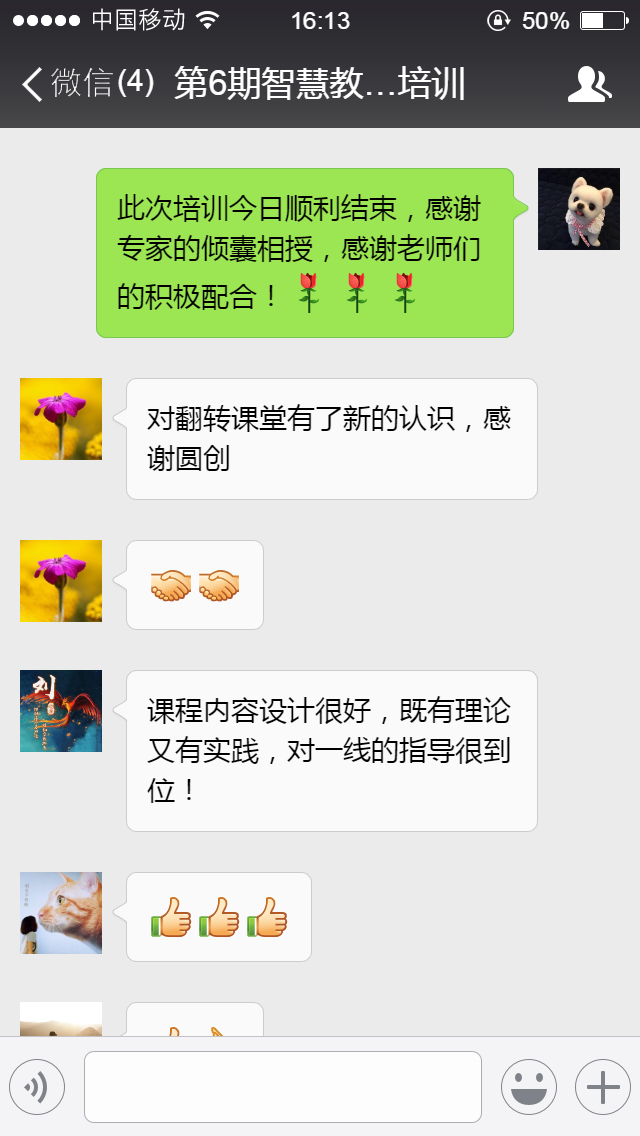Open the plus attachments menu
This screenshot has height=1136, width=640.
(602, 1087)
